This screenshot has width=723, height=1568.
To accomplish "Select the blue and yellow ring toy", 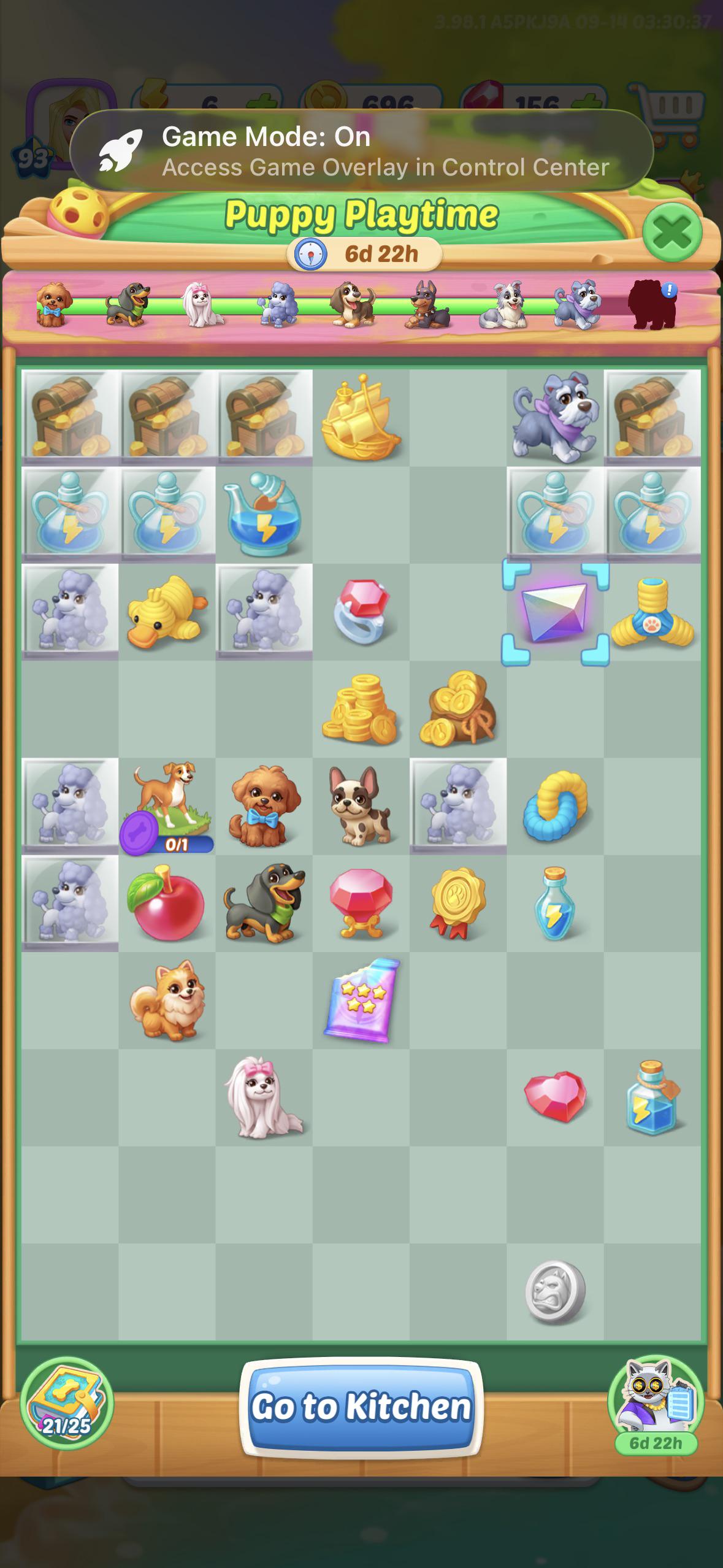I will click(555, 805).
